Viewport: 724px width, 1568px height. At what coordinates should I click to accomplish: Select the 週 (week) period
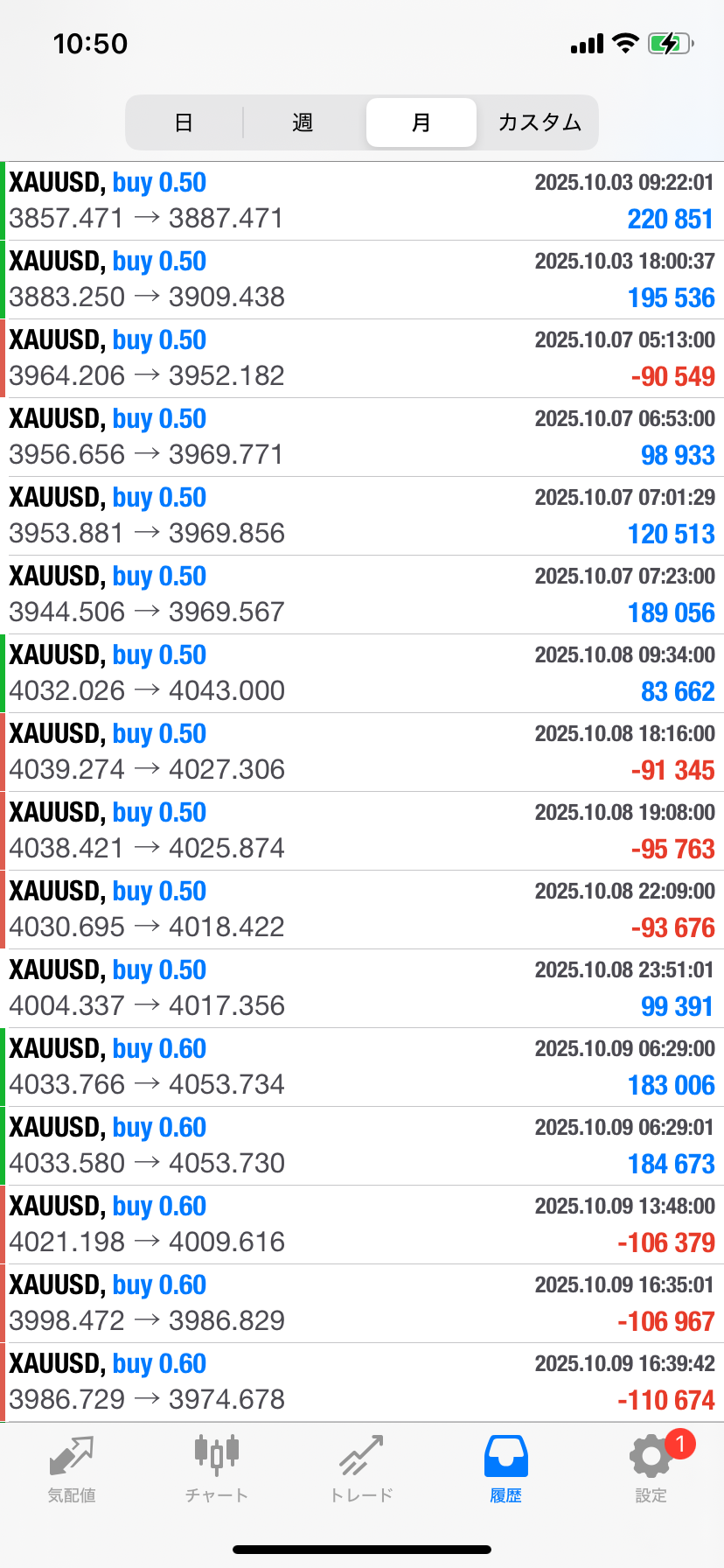[303, 122]
